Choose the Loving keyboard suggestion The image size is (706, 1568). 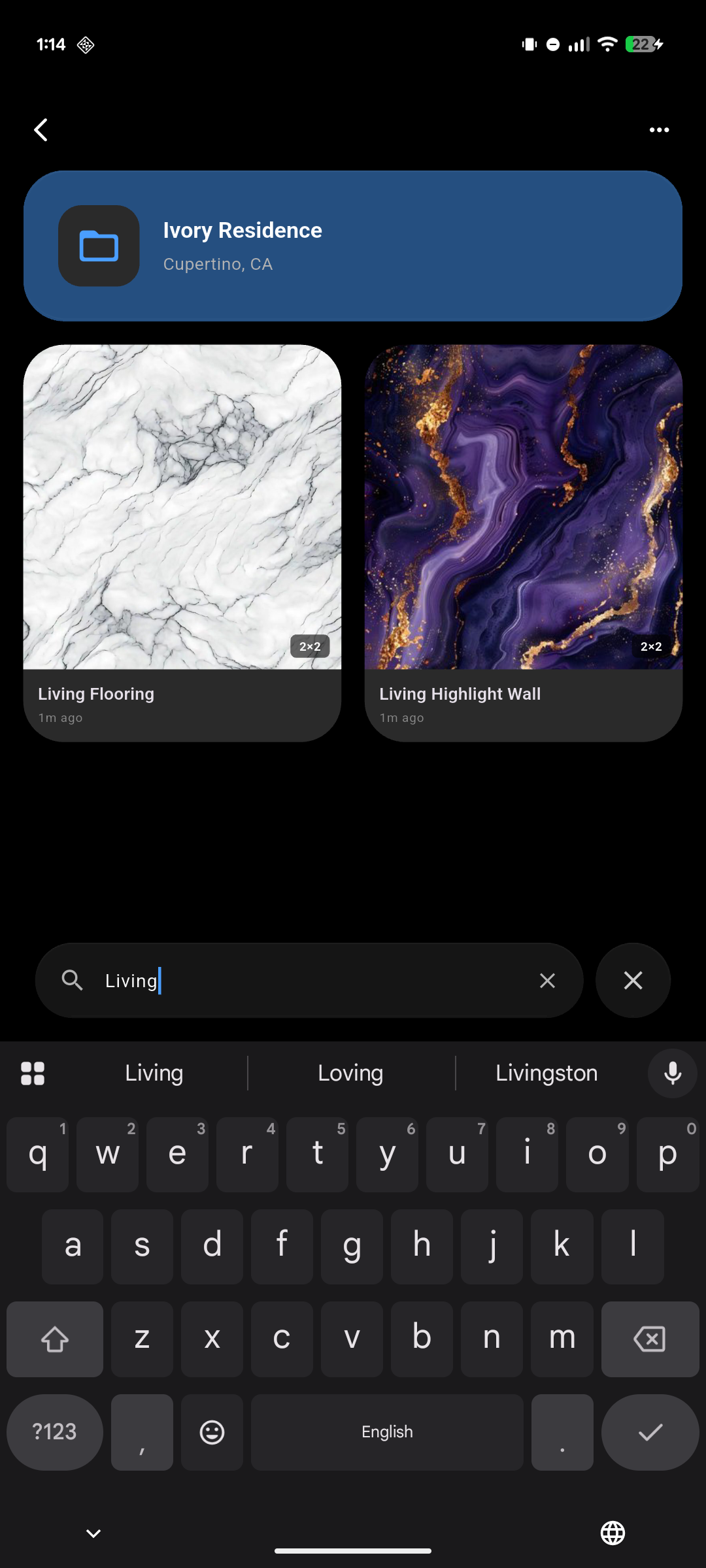(x=350, y=1073)
